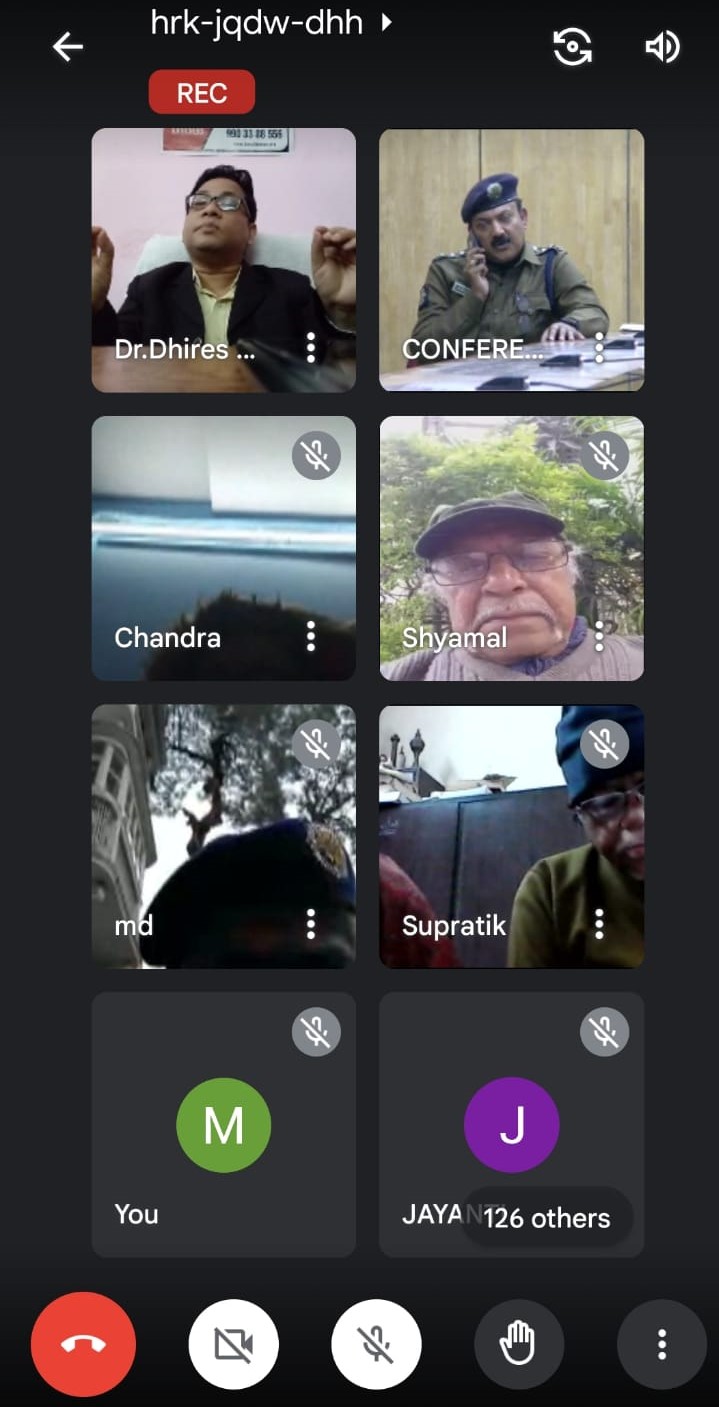The width and height of the screenshot is (719, 1407).
Task: Open the three-dot menu on md's tile
Action: point(311,924)
